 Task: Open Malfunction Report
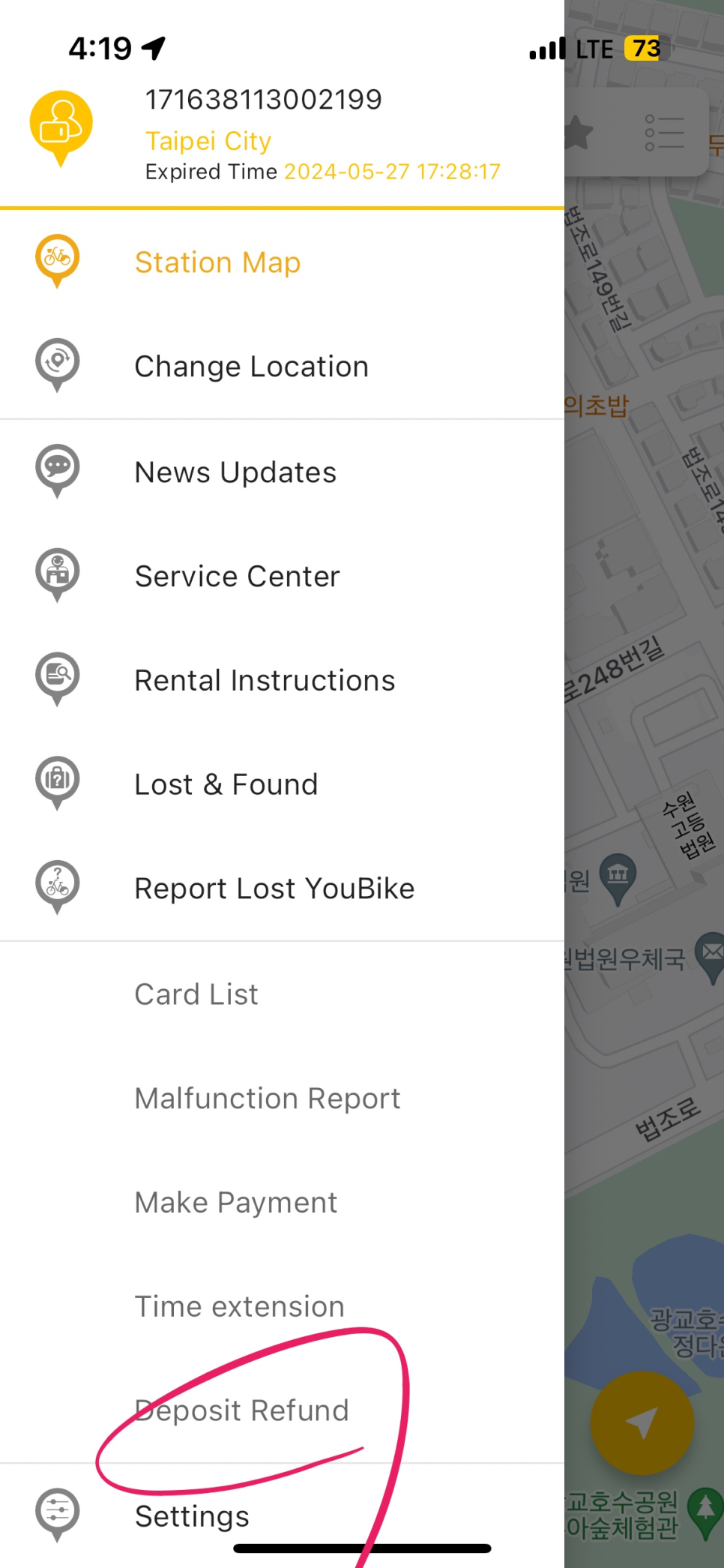[x=267, y=1099]
